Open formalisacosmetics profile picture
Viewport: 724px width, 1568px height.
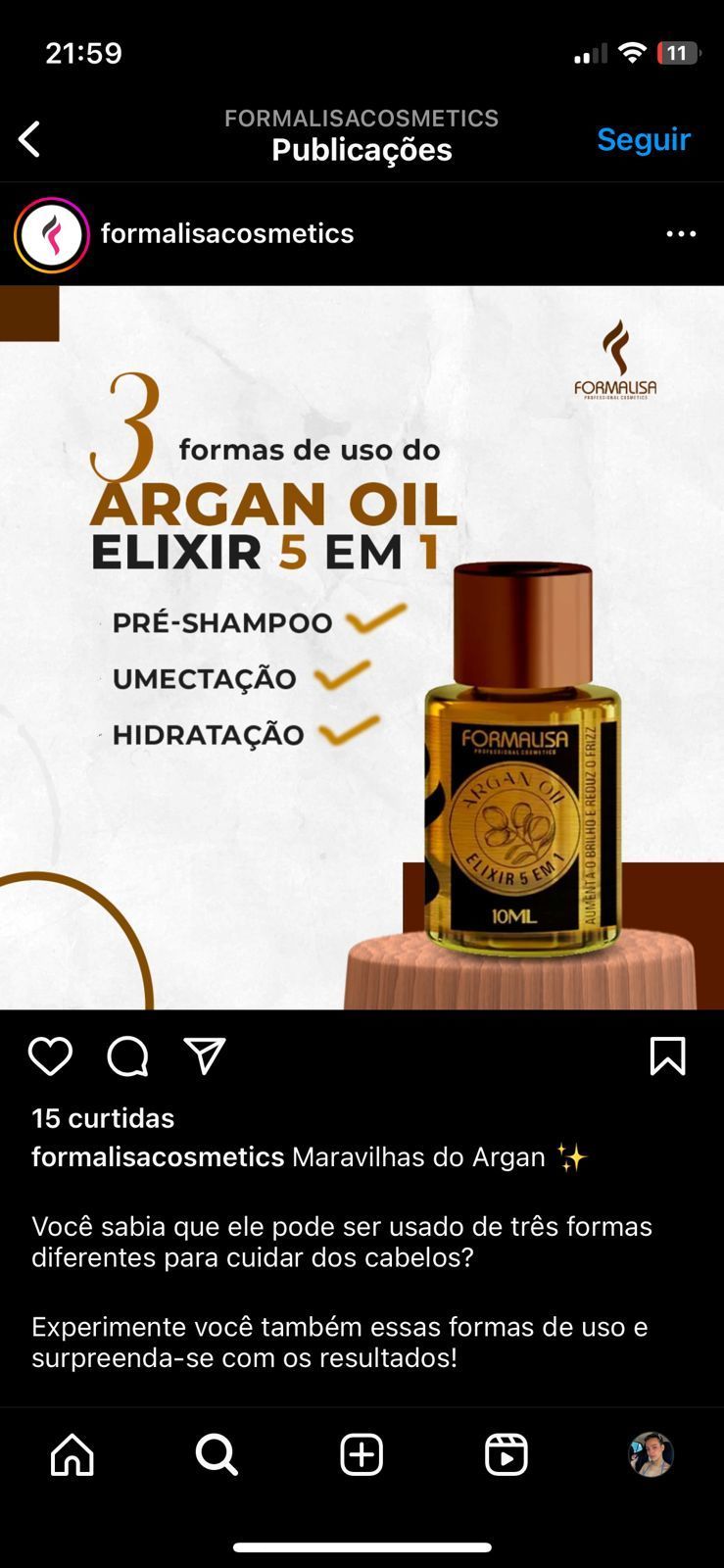pos(52,234)
